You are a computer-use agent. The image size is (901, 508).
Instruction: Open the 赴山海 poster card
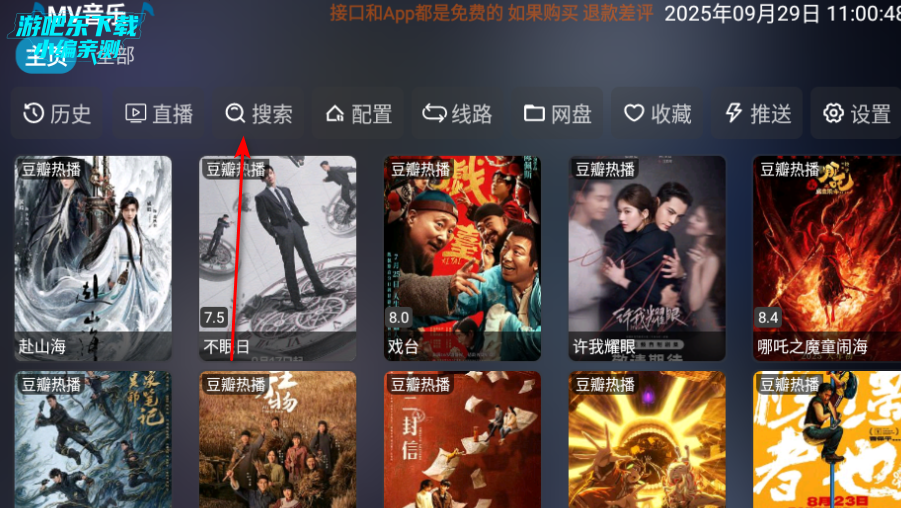93,258
